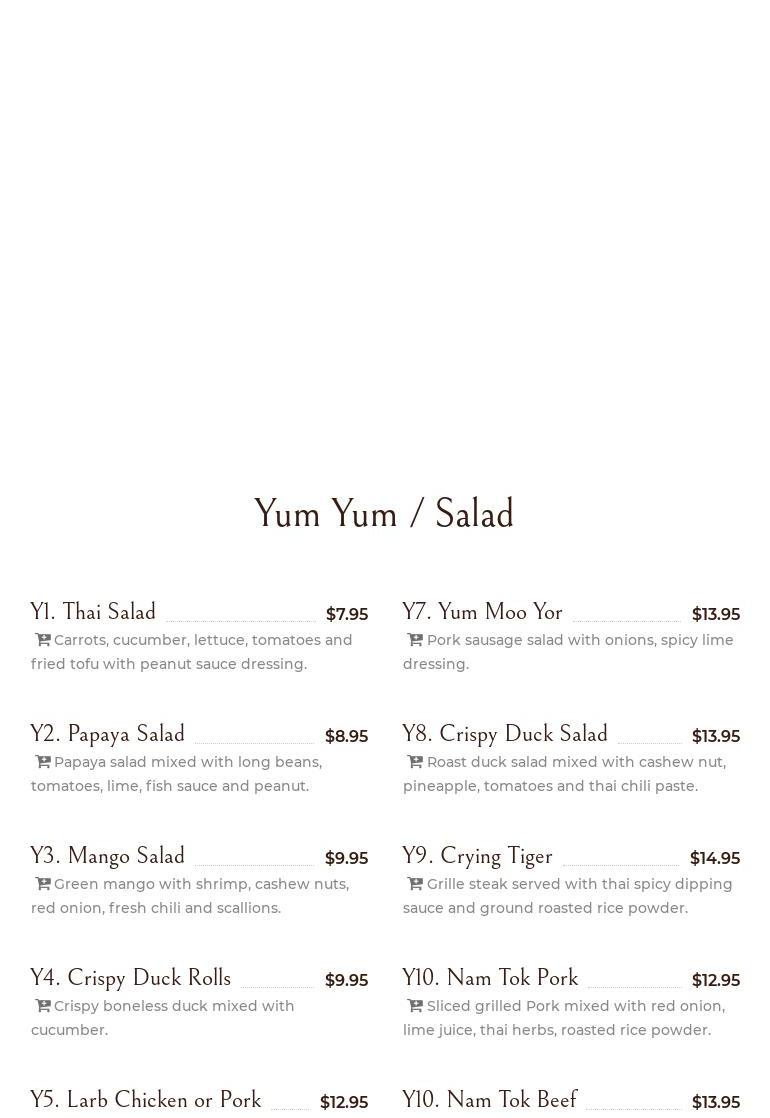This screenshot has width=770, height=1118.
Task: Add Y3. Mango Salad to the cart
Action: pos(43,884)
